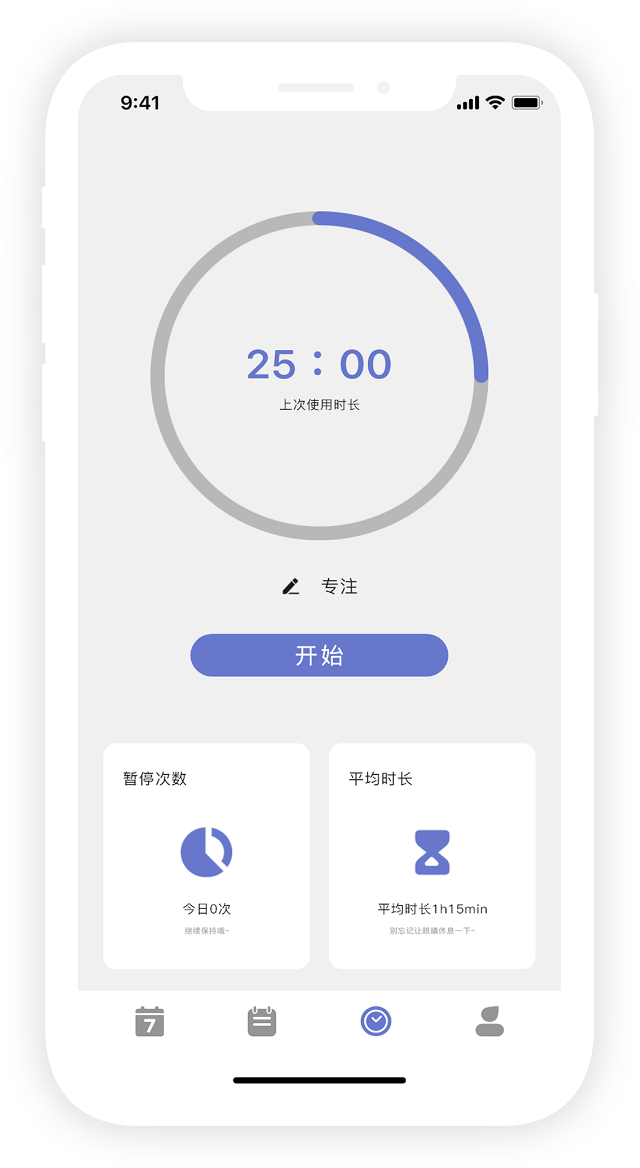Tap the 25:00 timer display
The height and width of the screenshot is (1168, 640).
click(x=319, y=365)
